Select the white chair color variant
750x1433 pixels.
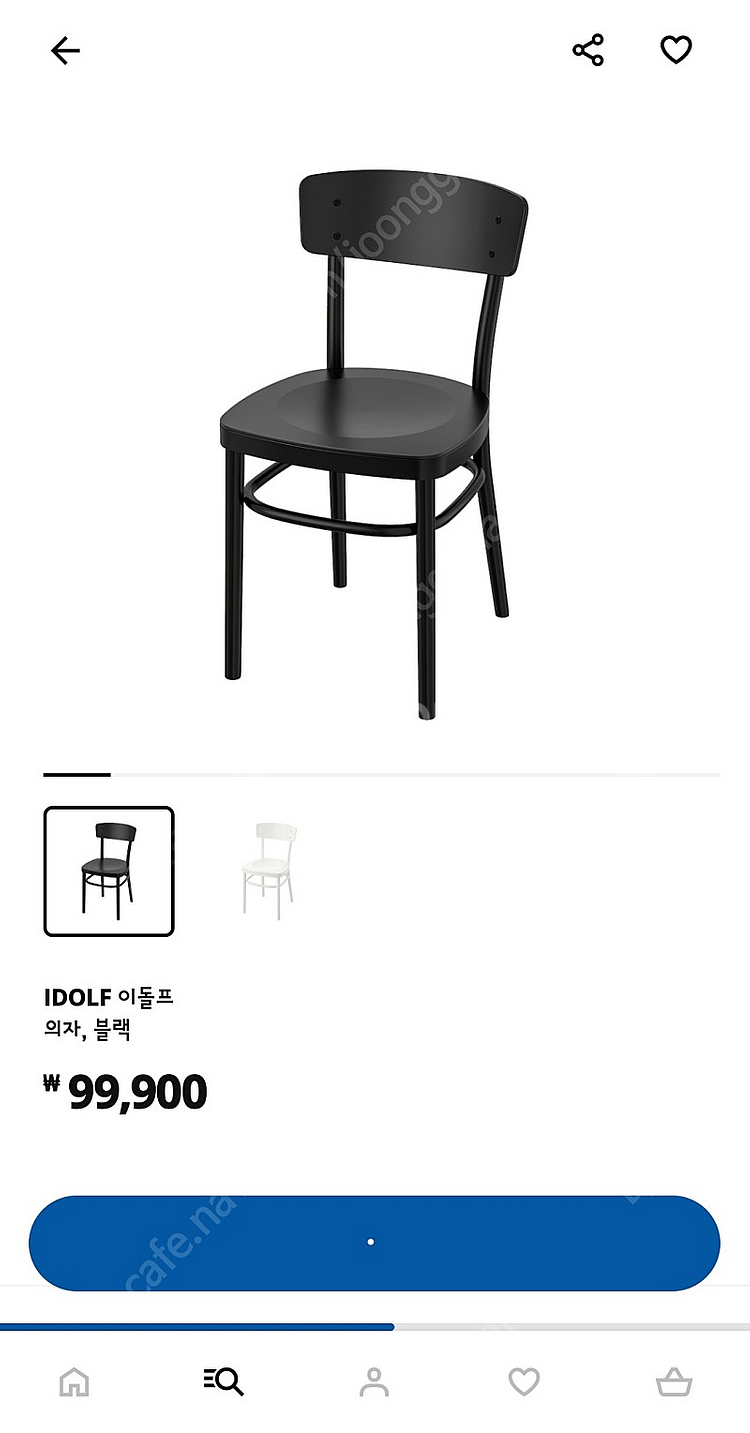(270, 871)
